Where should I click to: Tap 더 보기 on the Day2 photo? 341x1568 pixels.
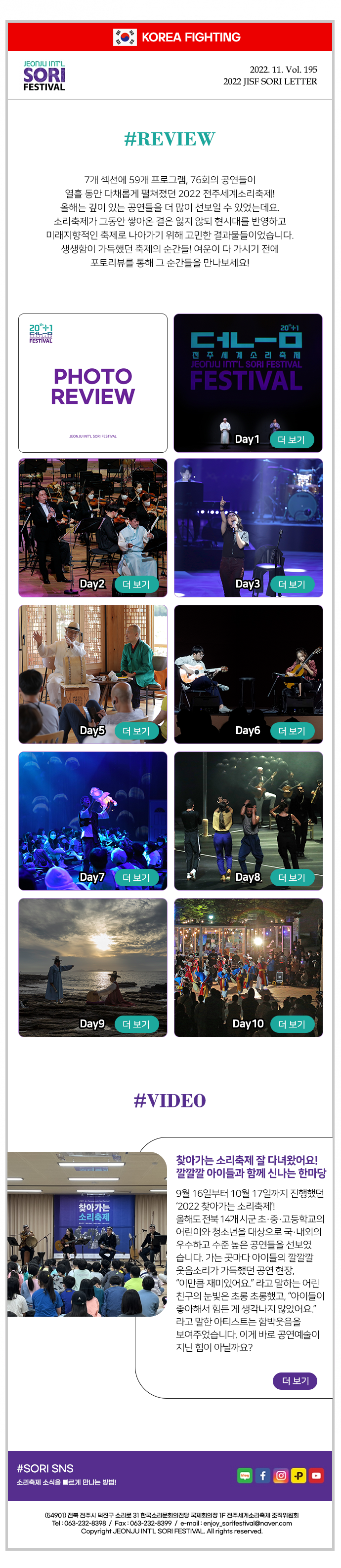136,585
